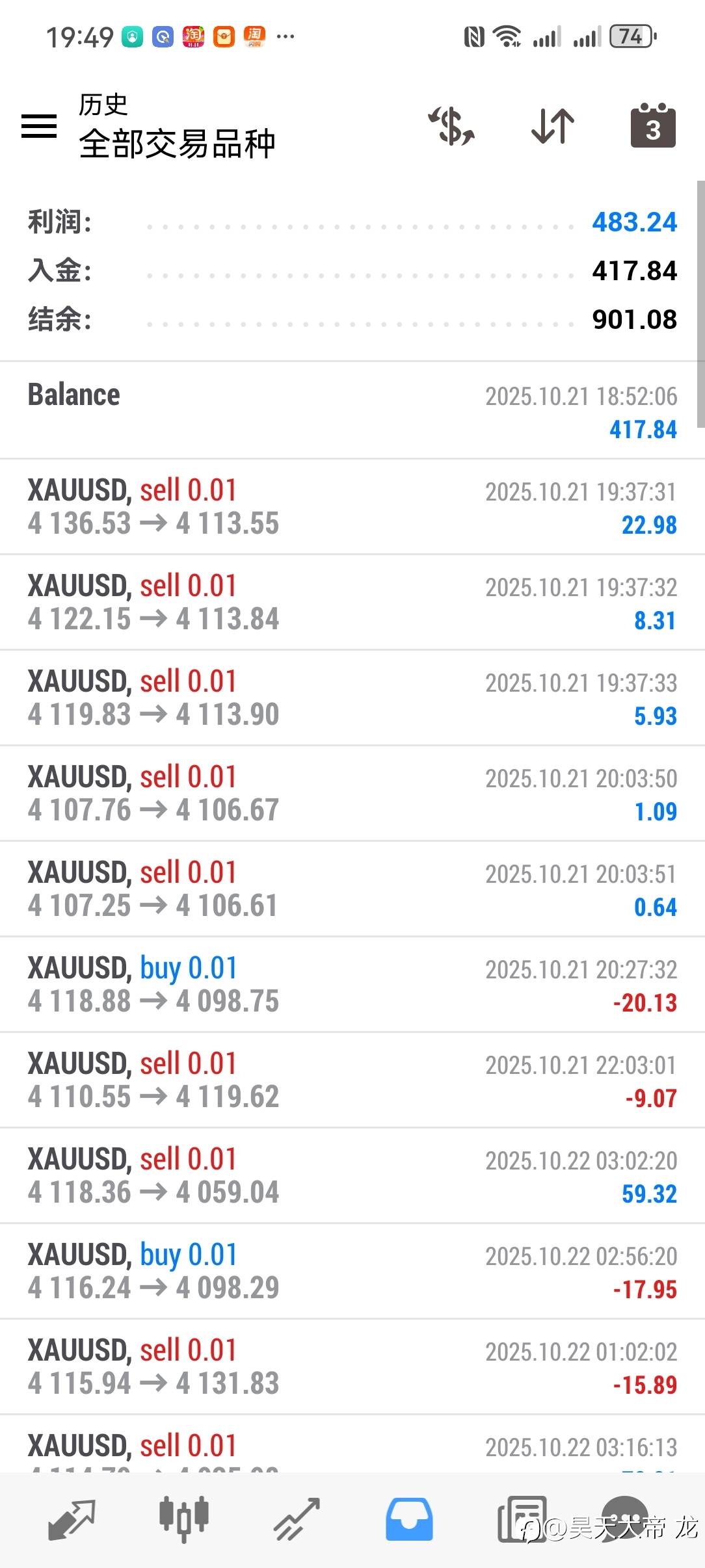Screen dimensions: 705x1568
Task: View the Balance deposit entry of 417.84
Action: pyautogui.click(x=351, y=410)
